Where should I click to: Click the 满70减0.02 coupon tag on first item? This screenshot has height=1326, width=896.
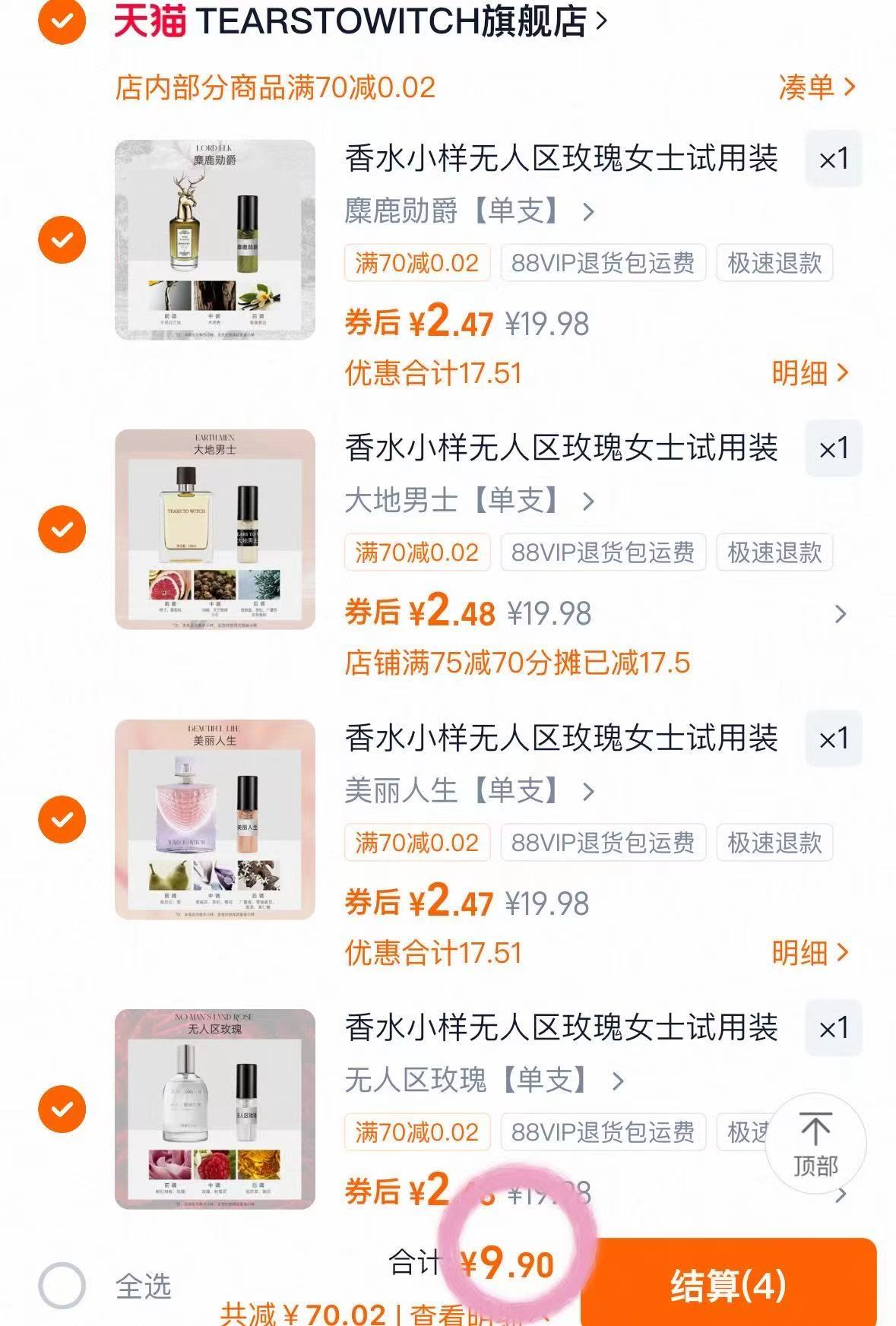tap(416, 262)
